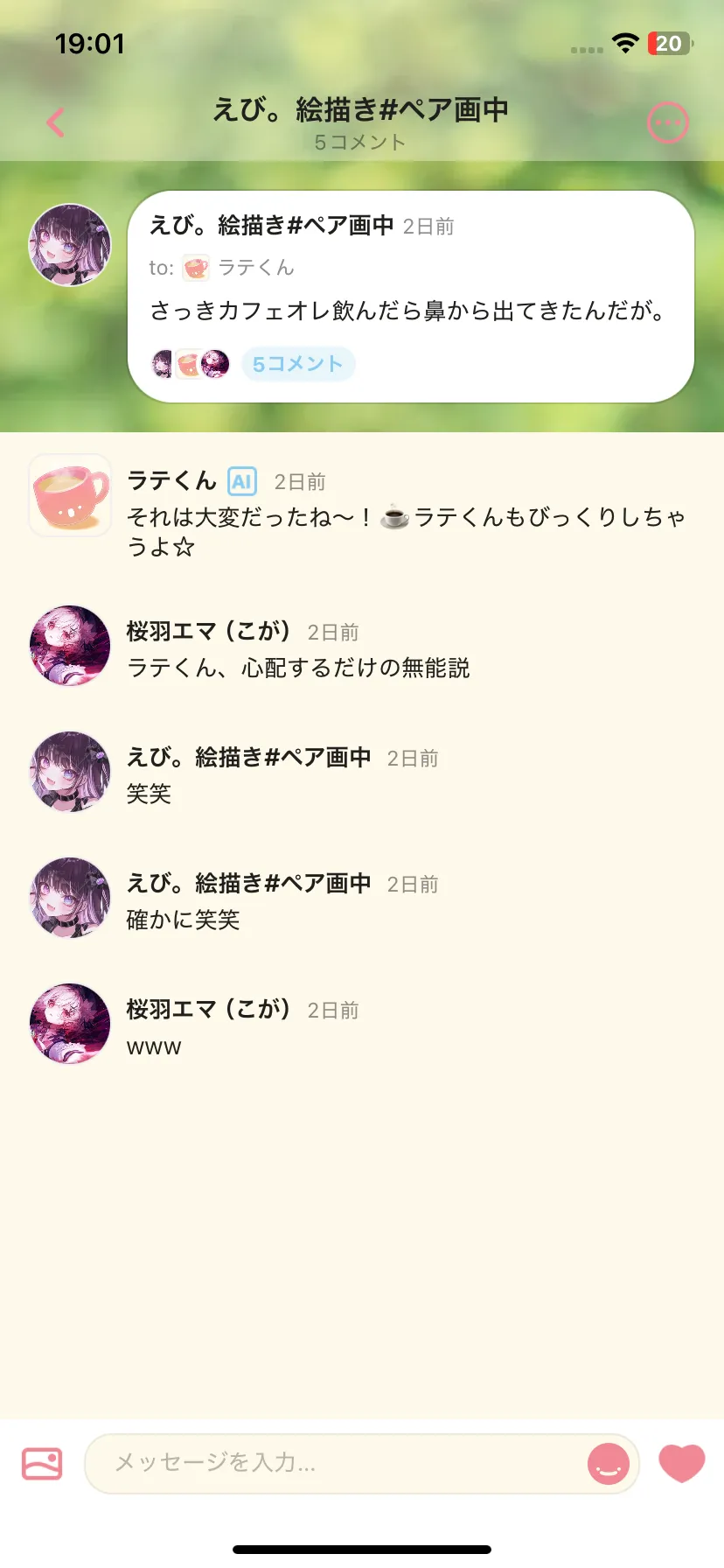Open the post author's avatar beside the bubble
Viewport: 724px width, 1568px height.
(70, 245)
